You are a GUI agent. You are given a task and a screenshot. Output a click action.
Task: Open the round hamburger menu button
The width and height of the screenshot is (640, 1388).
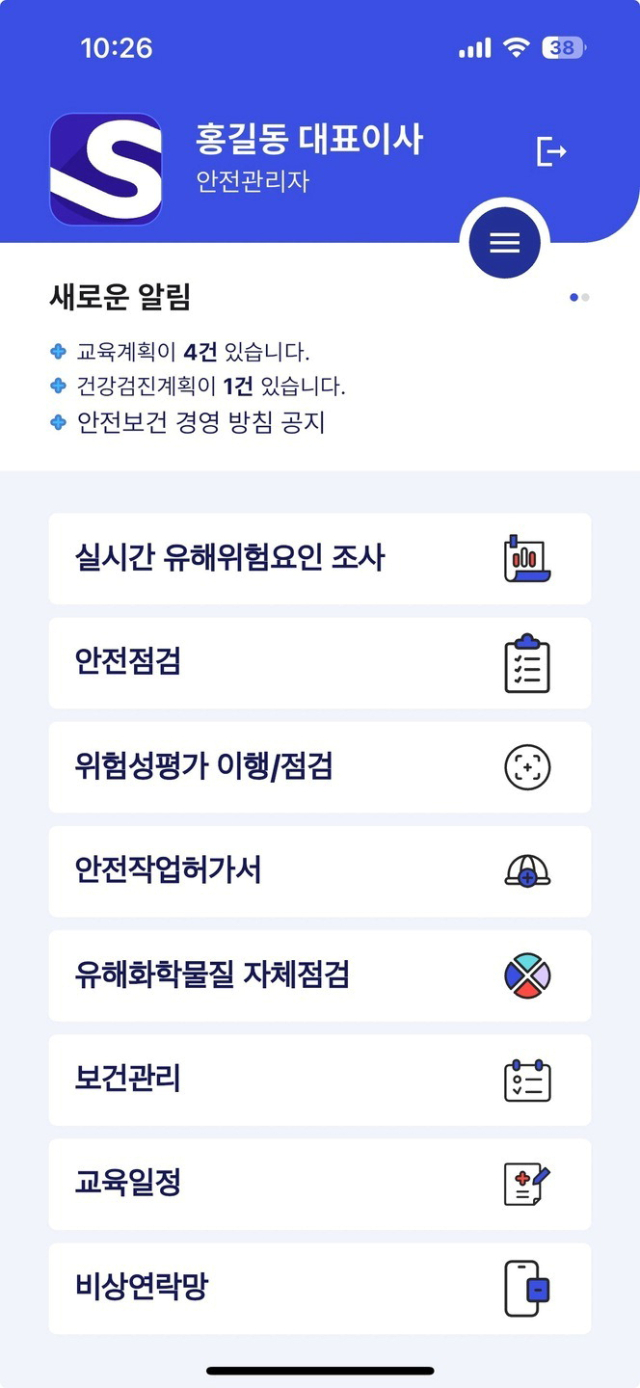click(x=505, y=243)
